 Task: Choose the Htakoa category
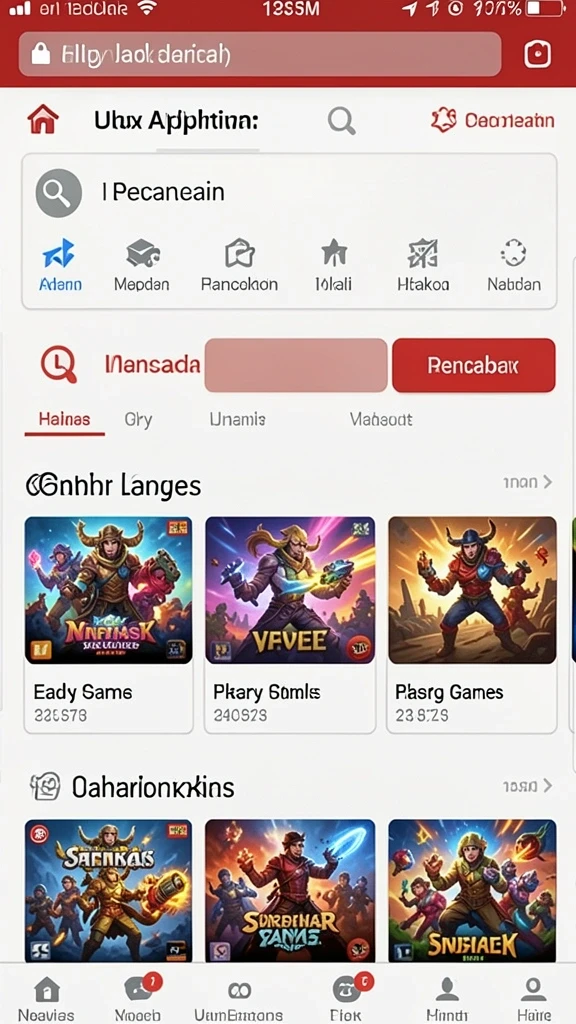[423, 266]
